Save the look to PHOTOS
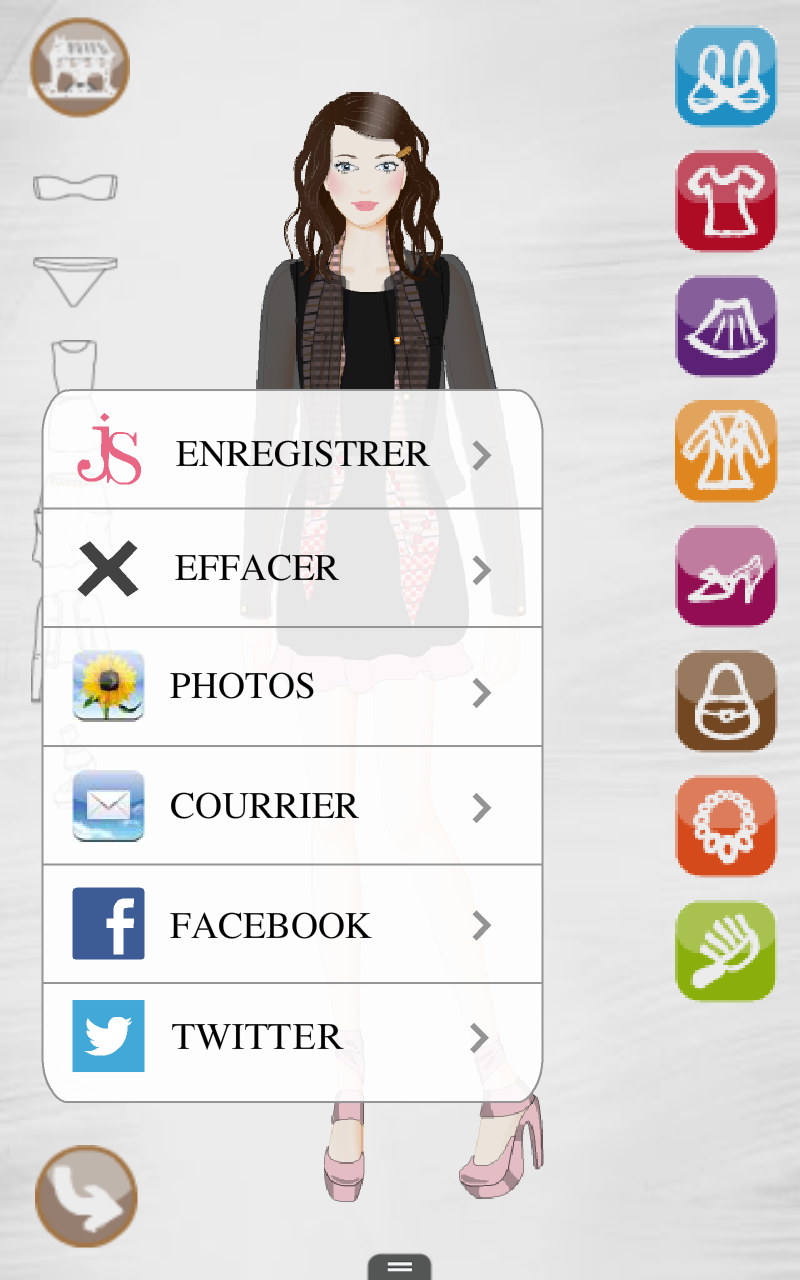The image size is (800, 1280). coord(292,687)
